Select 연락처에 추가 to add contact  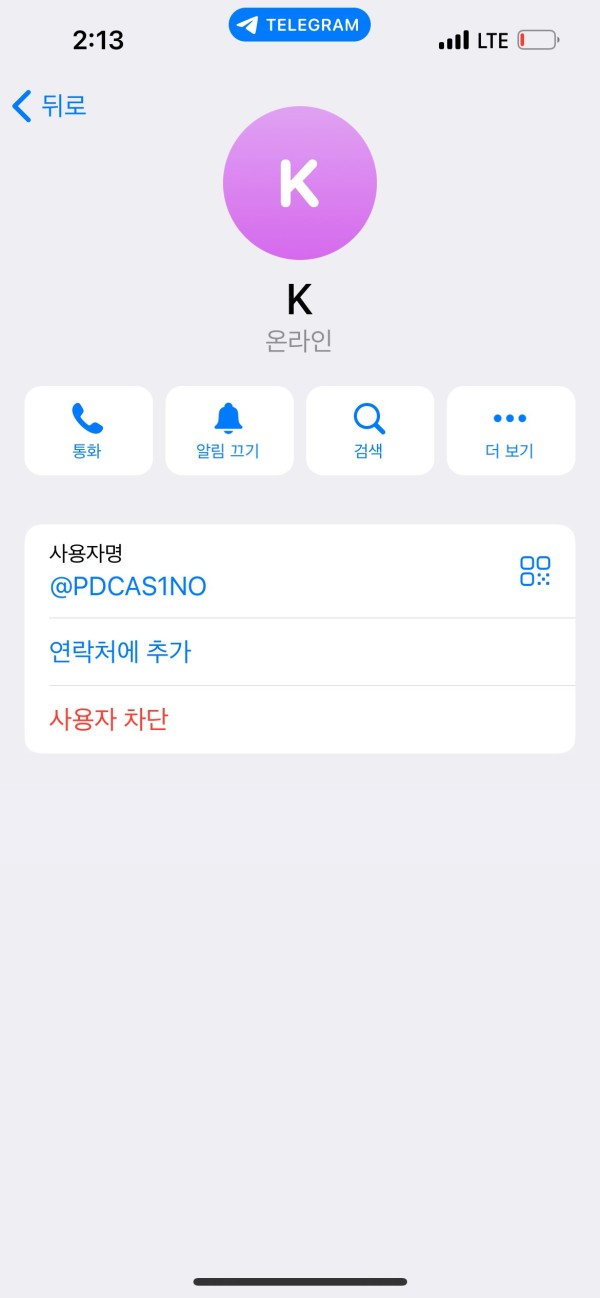click(120, 652)
